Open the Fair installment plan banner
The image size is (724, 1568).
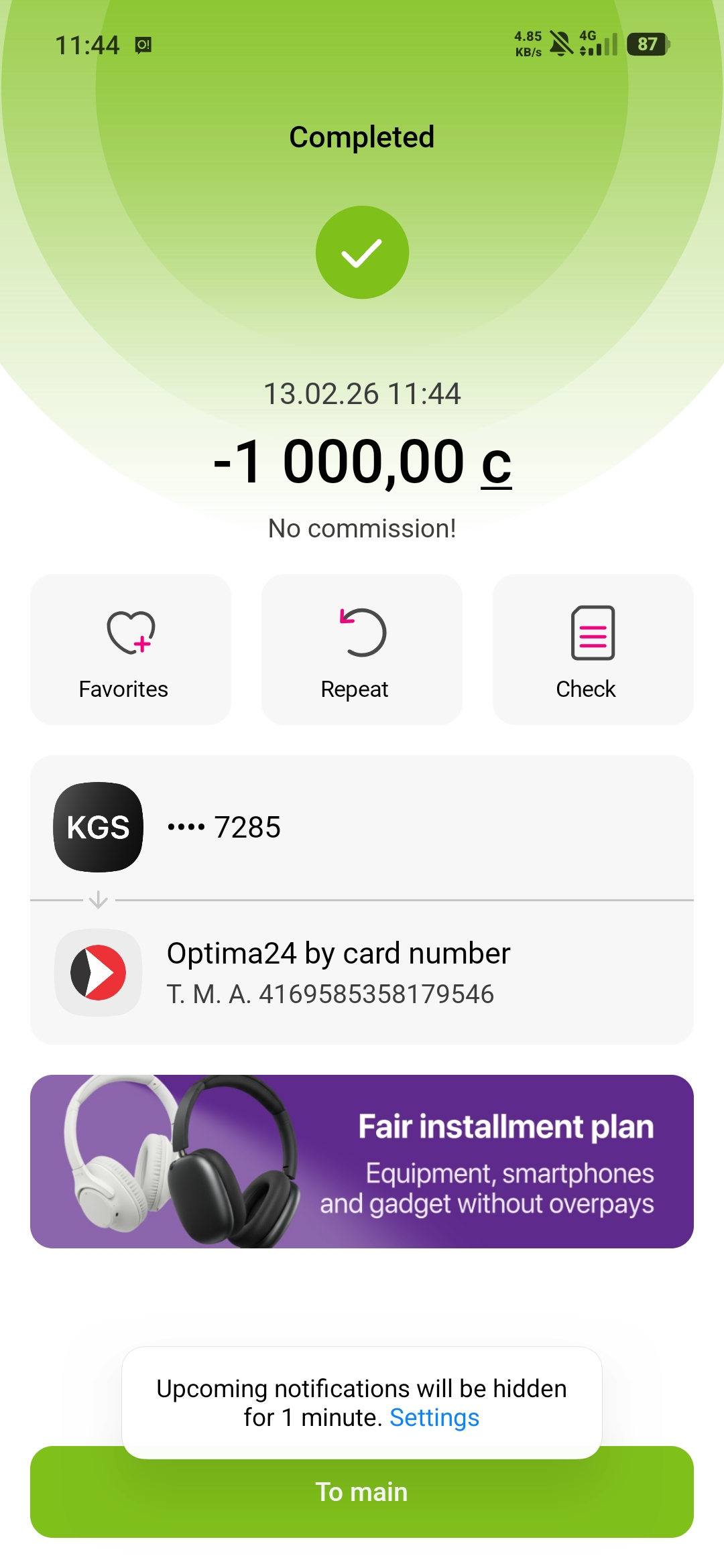[362, 1161]
